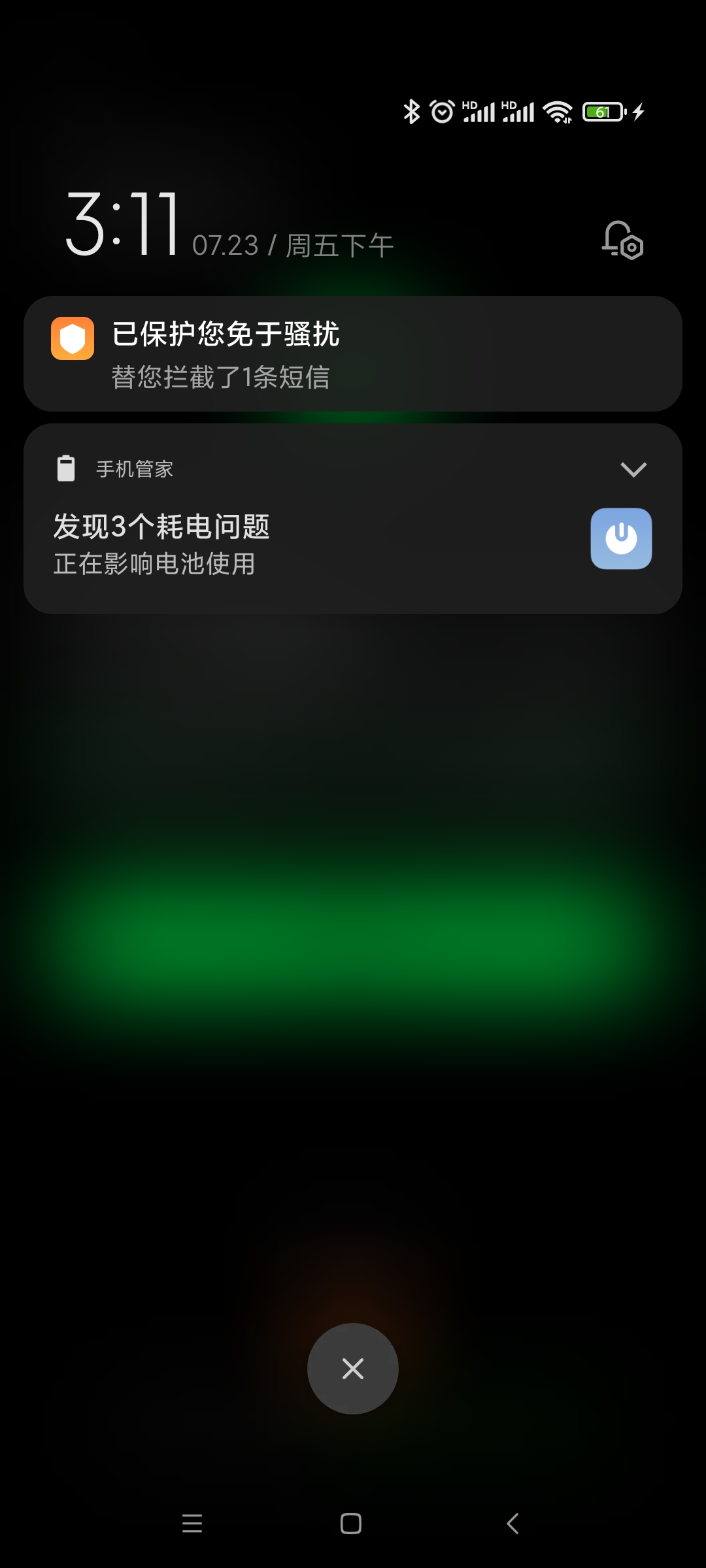The height and width of the screenshot is (1568, 706).
Task: Tap the blue power-saving button
Action: (x=621, y=539)
